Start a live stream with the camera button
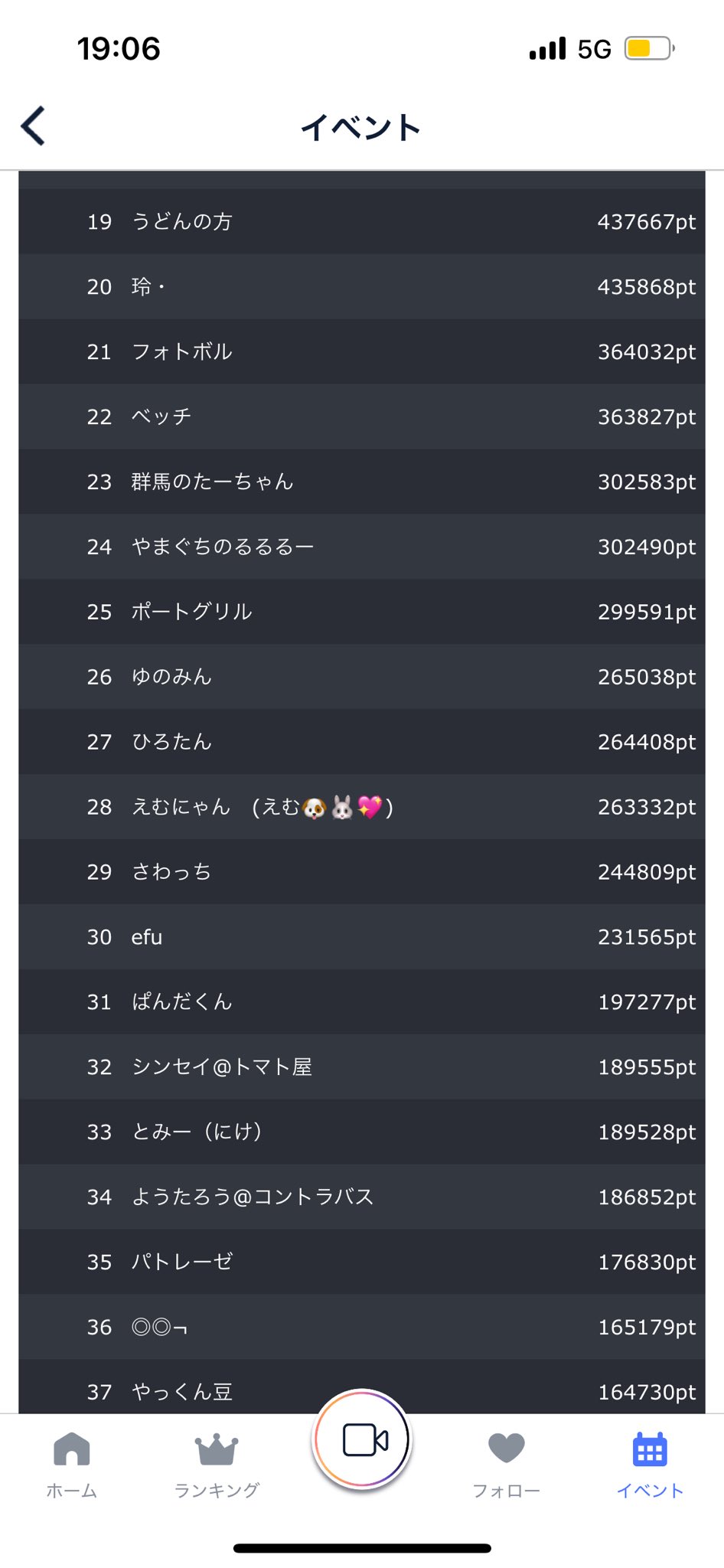Viewport: 724px width, 1568px height. click(363, 1440)
